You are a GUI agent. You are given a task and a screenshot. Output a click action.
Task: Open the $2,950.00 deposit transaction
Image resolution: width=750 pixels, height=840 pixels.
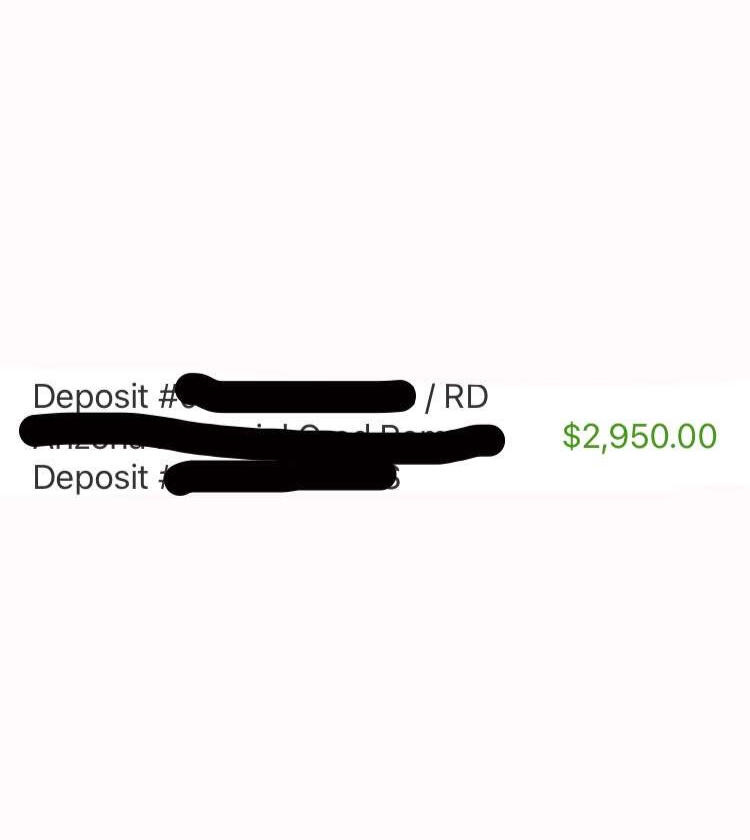(639, 436)
